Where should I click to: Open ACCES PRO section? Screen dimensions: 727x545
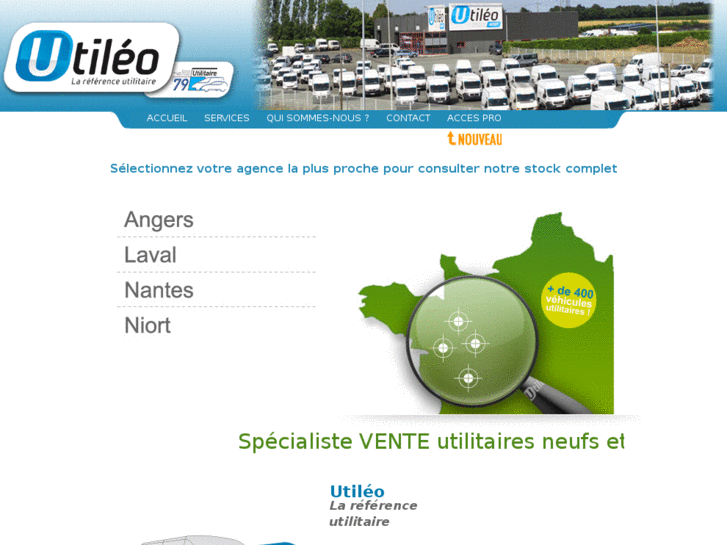pos(474,118)
